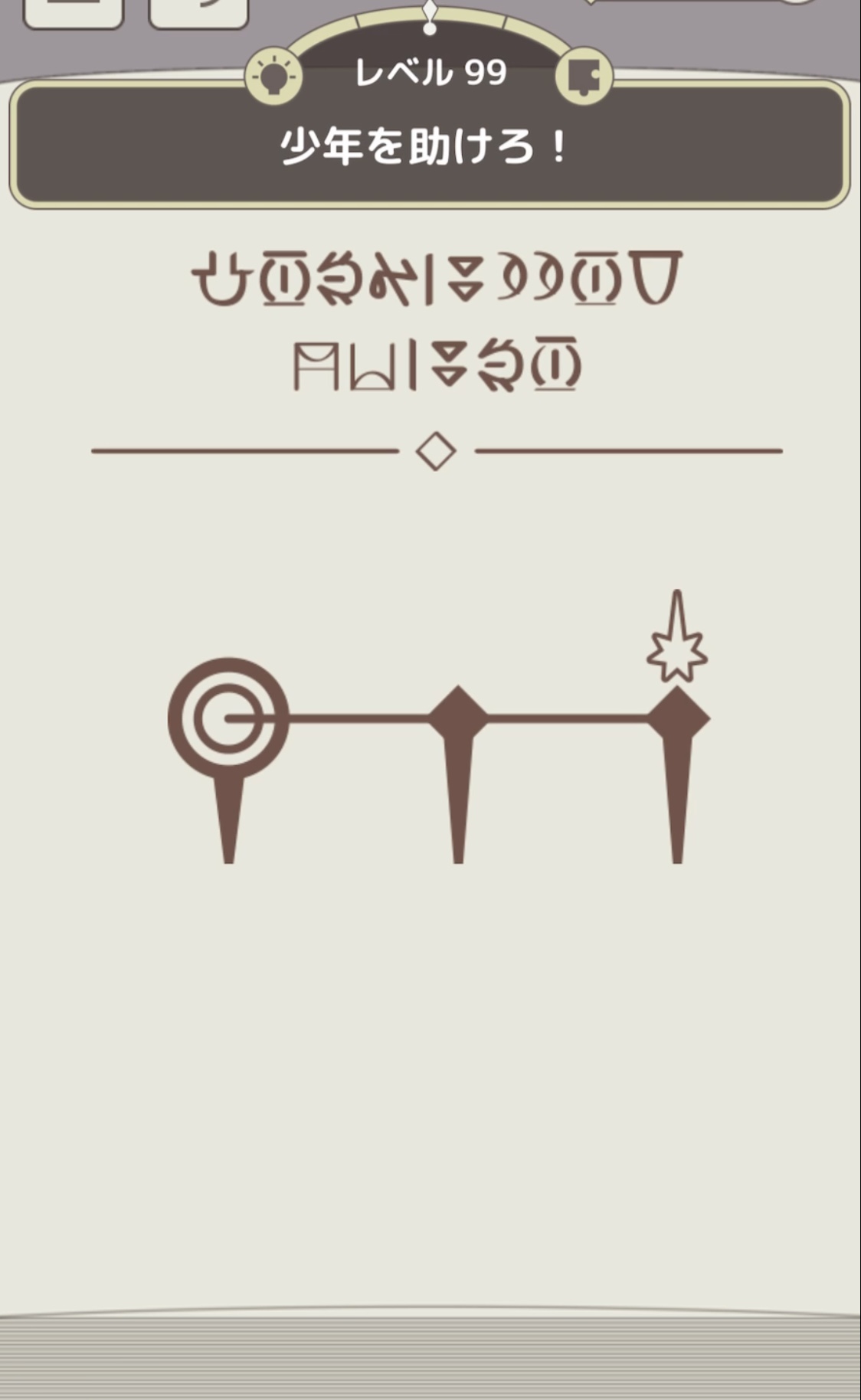Tap the star above the right diamond
The image size is (861, 1400).
pos(677,655)
